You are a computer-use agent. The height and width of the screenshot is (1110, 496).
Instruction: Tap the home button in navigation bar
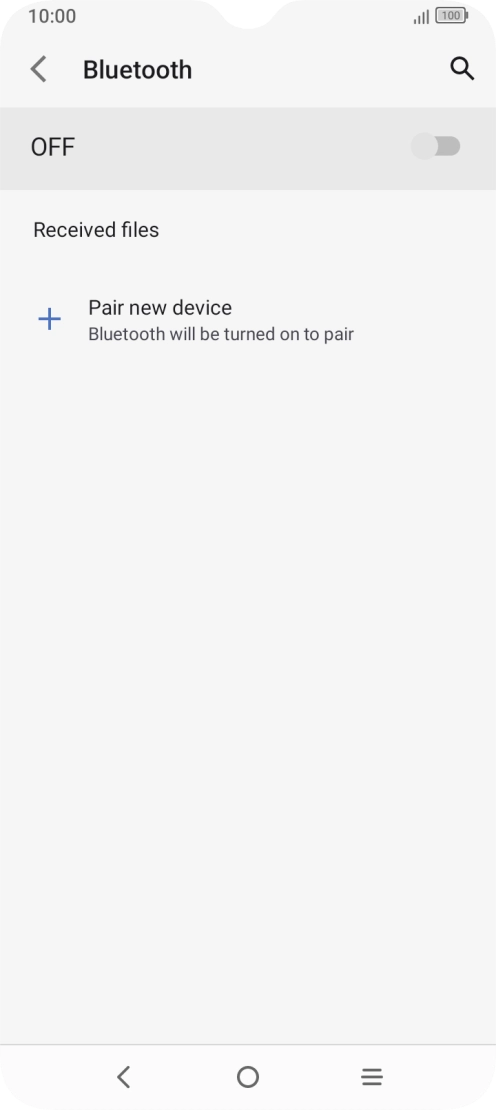coord(248,1077)
